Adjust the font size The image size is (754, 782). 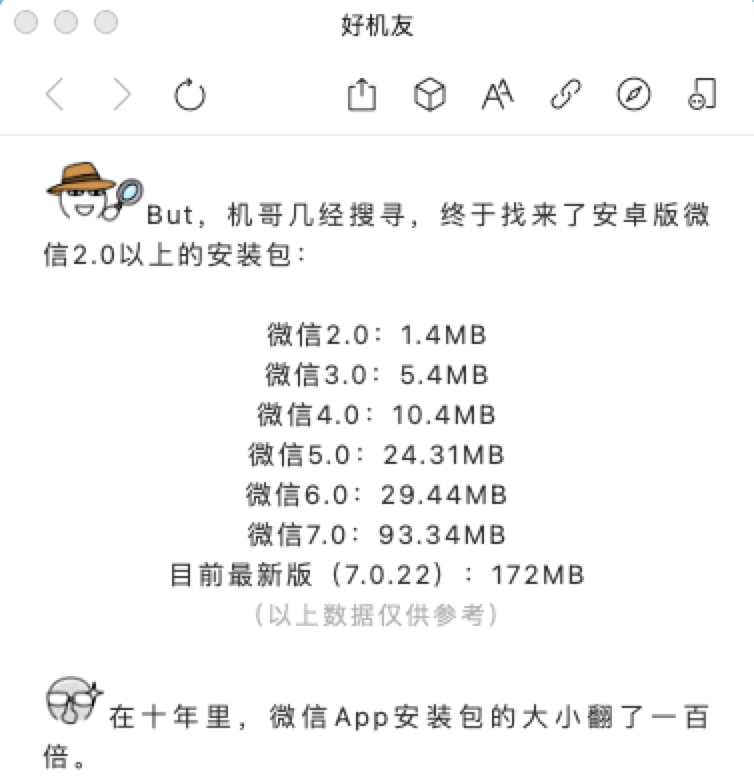tap(497, 95)
